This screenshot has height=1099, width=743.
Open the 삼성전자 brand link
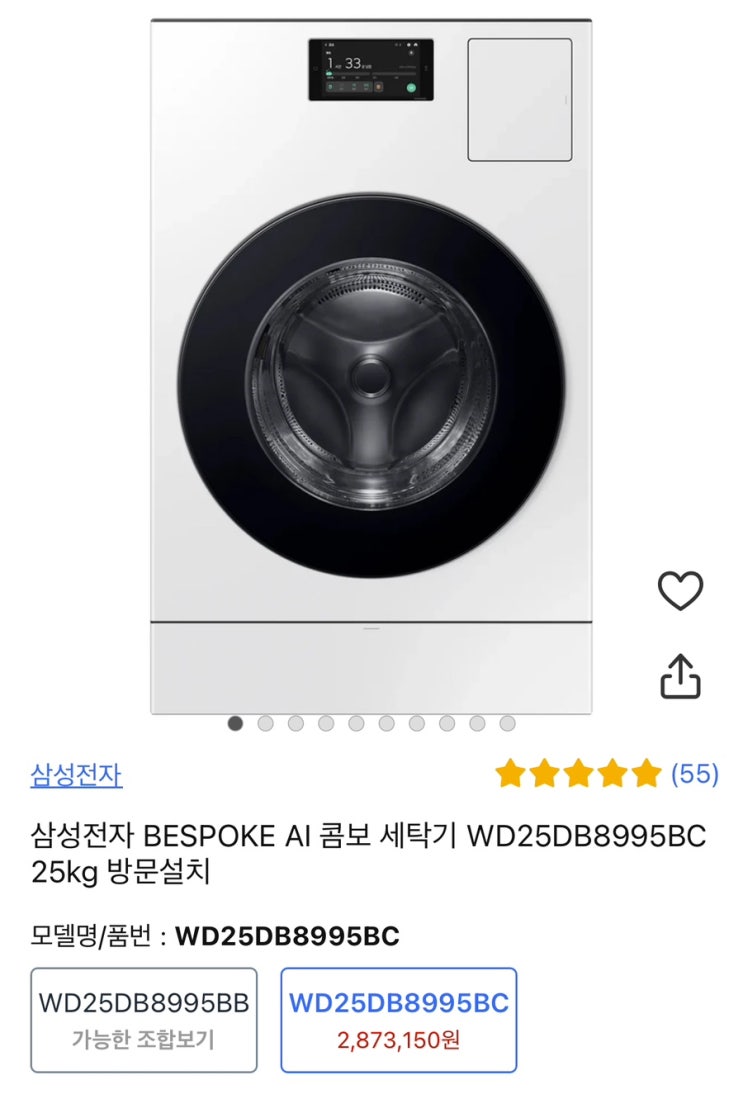[76, 774]
